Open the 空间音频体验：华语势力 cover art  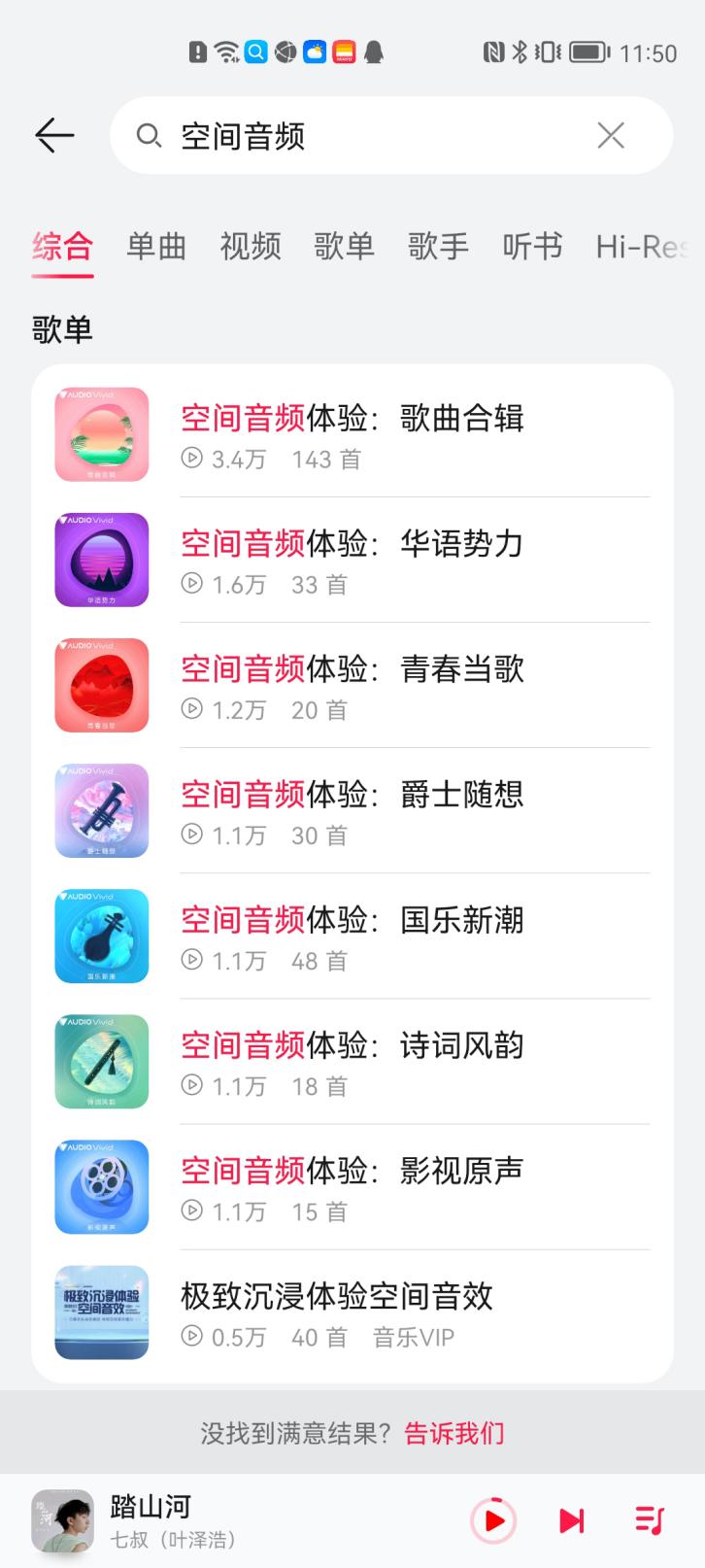click(x=101, y=560)
